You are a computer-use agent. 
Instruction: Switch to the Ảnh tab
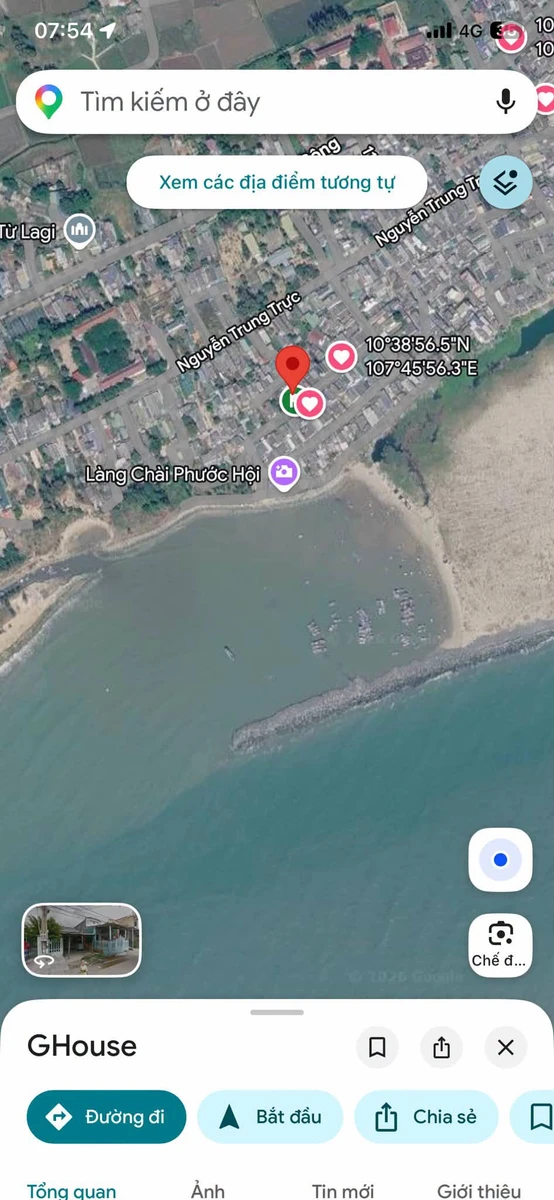pyautogui.click(x=208, y=1190)
